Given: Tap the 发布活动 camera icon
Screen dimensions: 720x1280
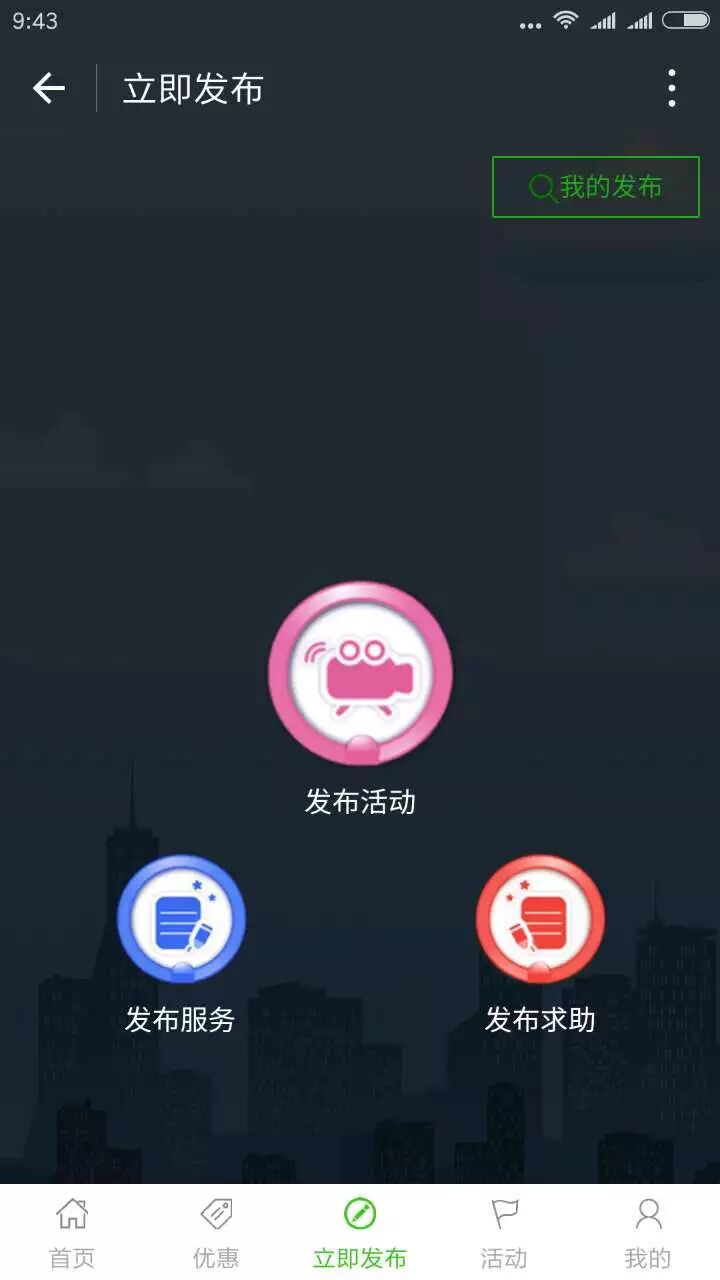Looking at the screenshot, I should click(x=360, y=673).
